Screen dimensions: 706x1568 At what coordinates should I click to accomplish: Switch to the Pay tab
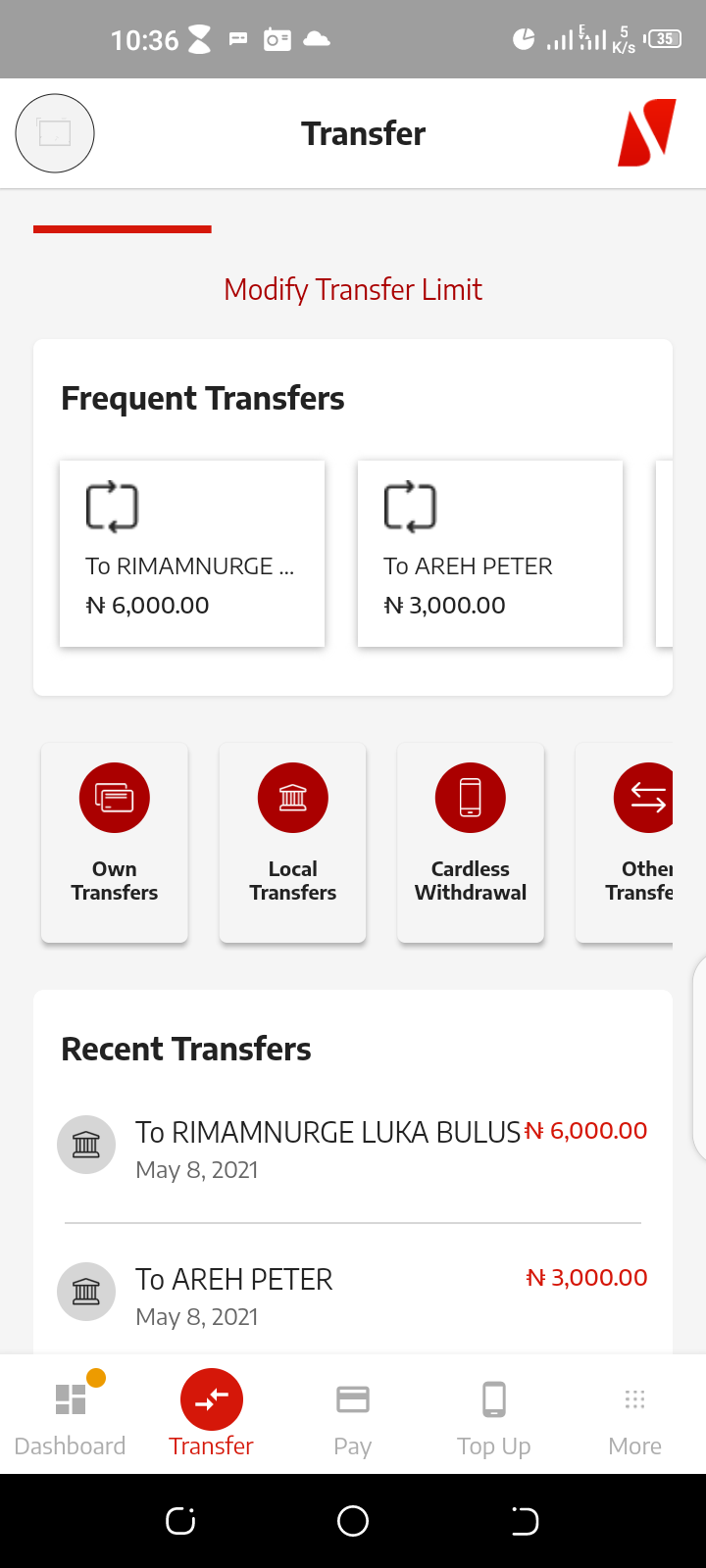coord(353,1415)
